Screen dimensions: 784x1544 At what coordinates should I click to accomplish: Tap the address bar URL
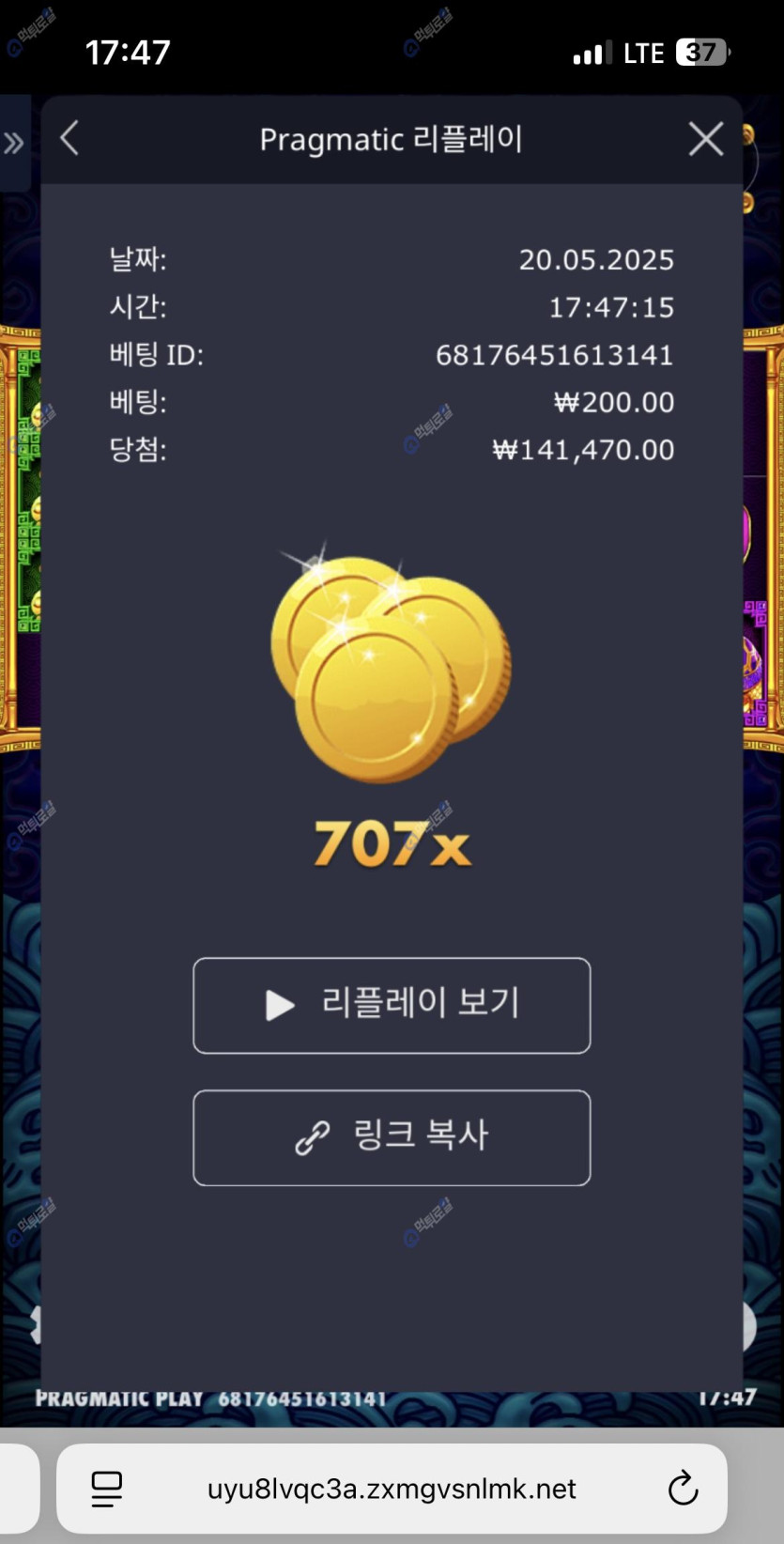click(x=392, y=1489)
